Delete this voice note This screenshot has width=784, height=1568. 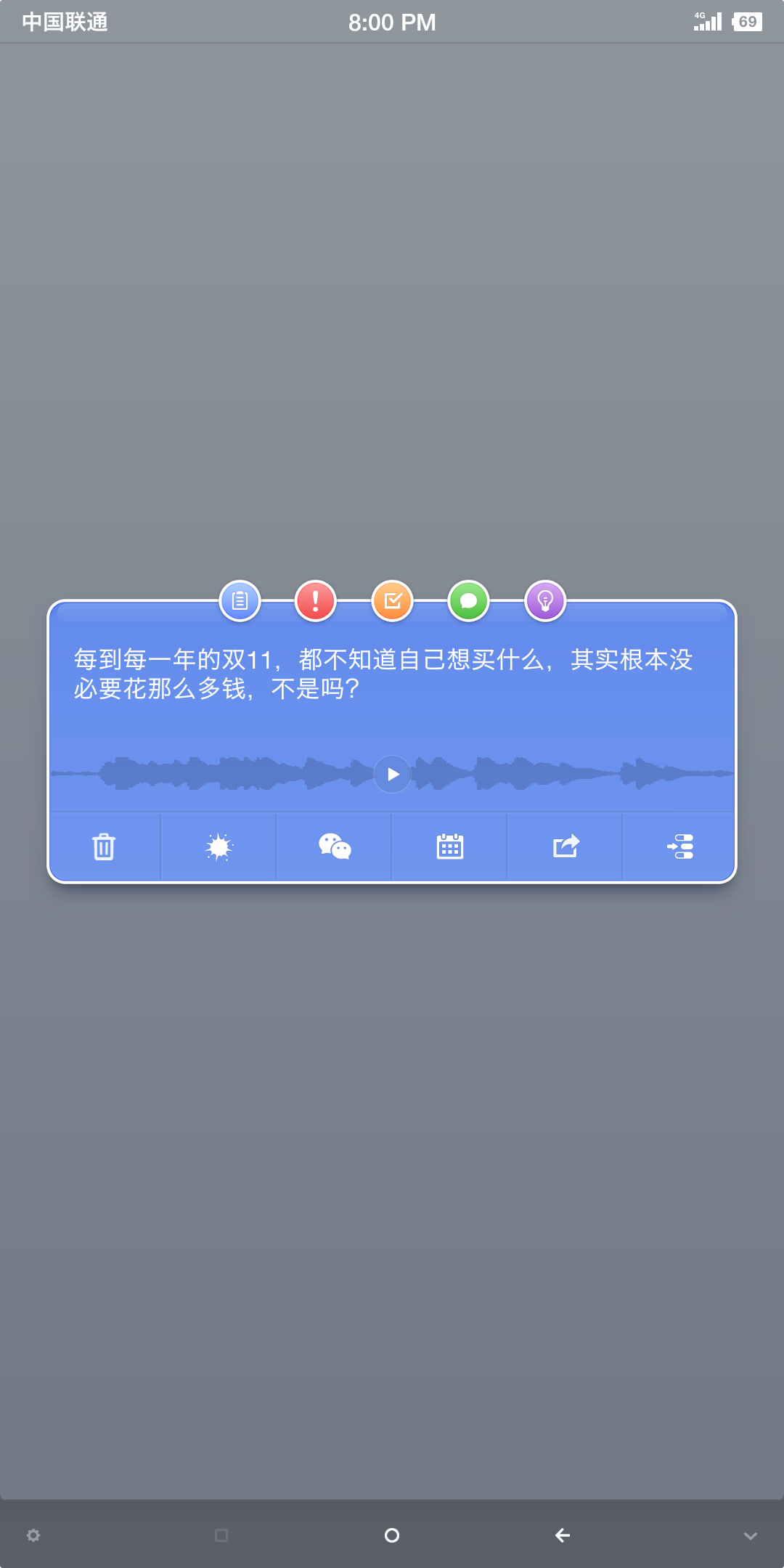click(x=104, y=846)
